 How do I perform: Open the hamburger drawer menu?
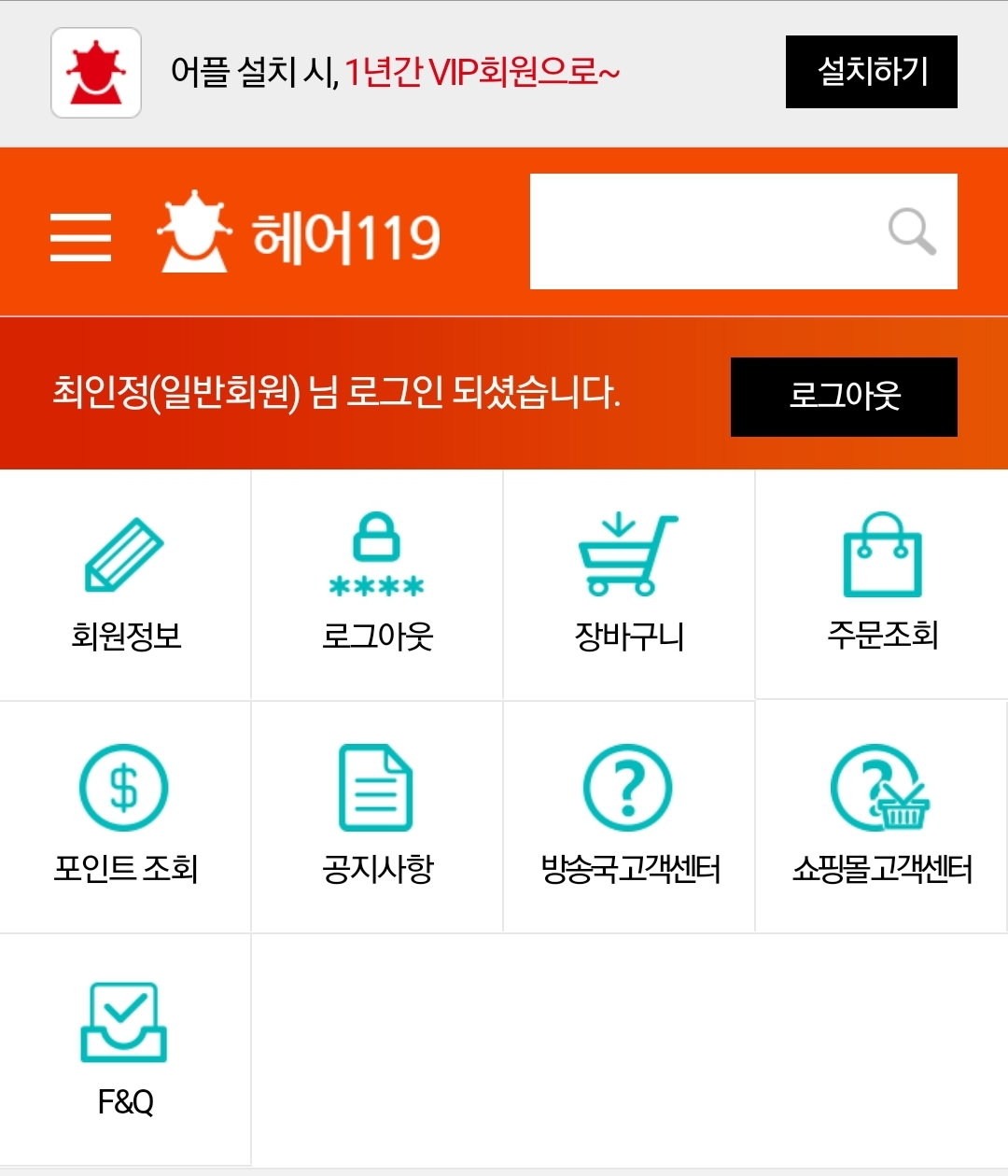point(80,236)
